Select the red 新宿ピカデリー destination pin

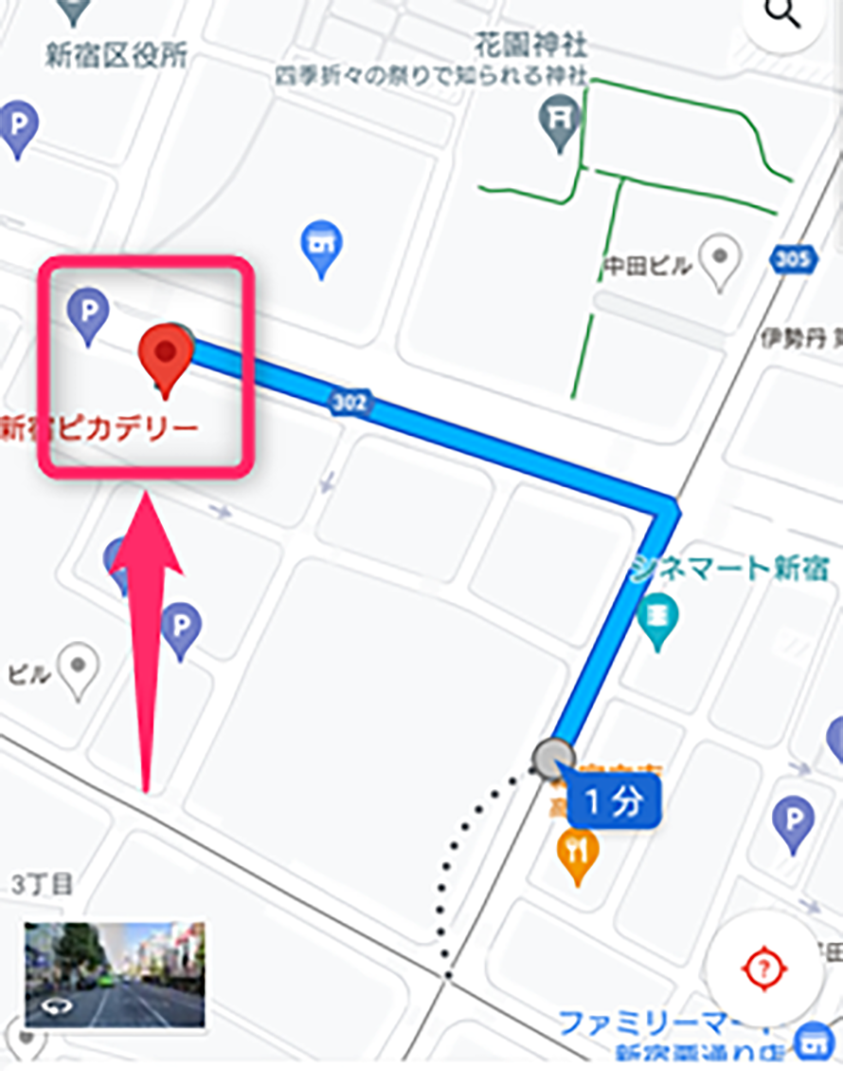pos(166,356)
